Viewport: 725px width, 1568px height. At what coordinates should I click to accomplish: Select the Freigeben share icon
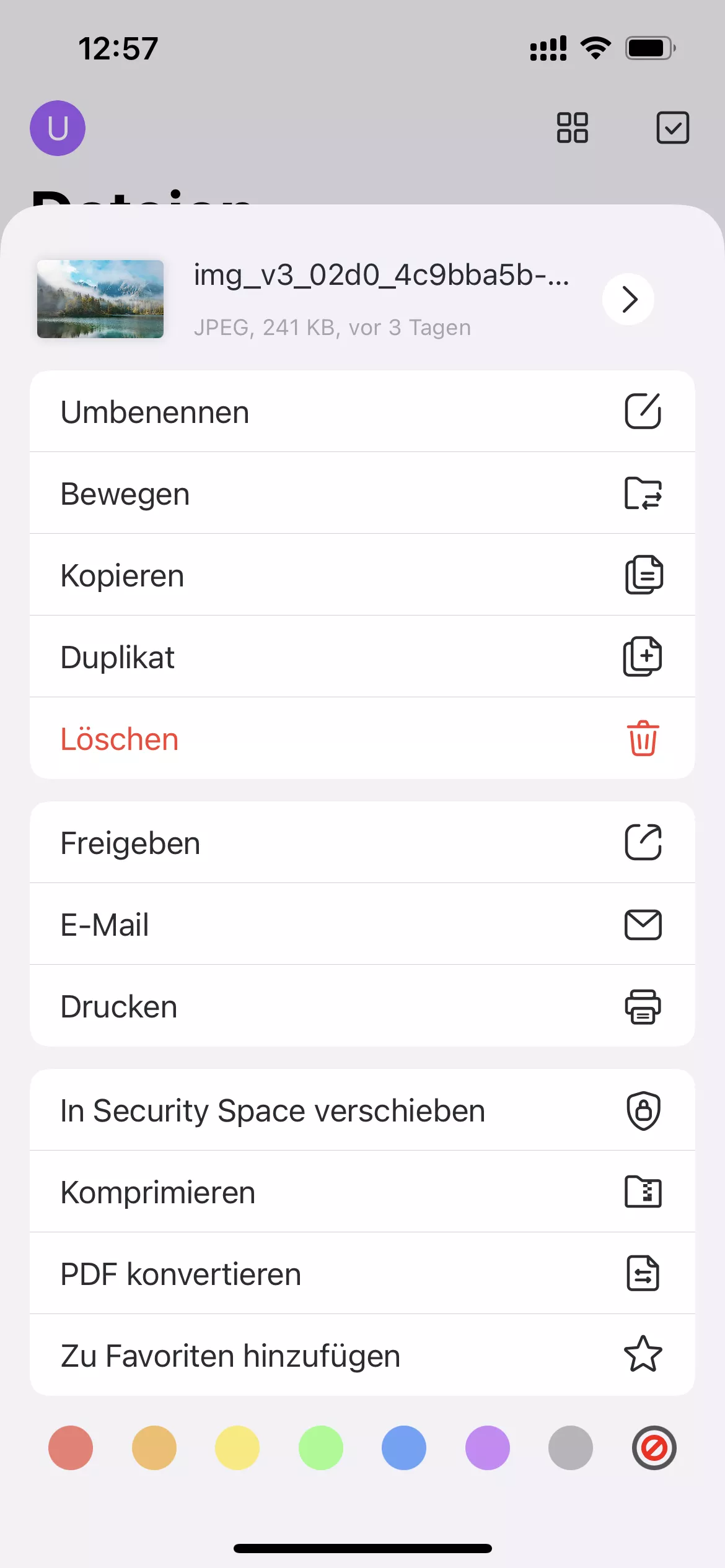(643, 842)
